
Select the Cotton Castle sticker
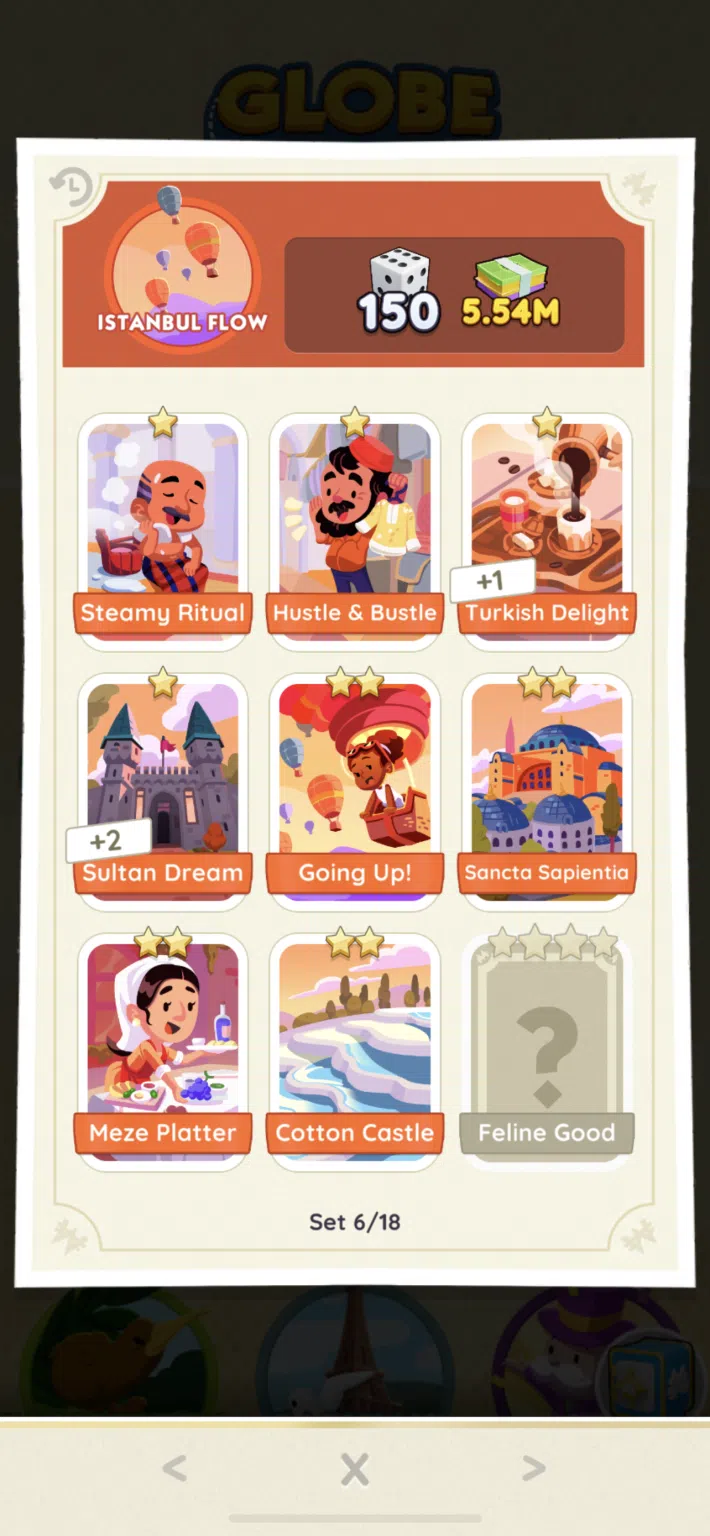pyautogui.click(x=355, y=1050)
